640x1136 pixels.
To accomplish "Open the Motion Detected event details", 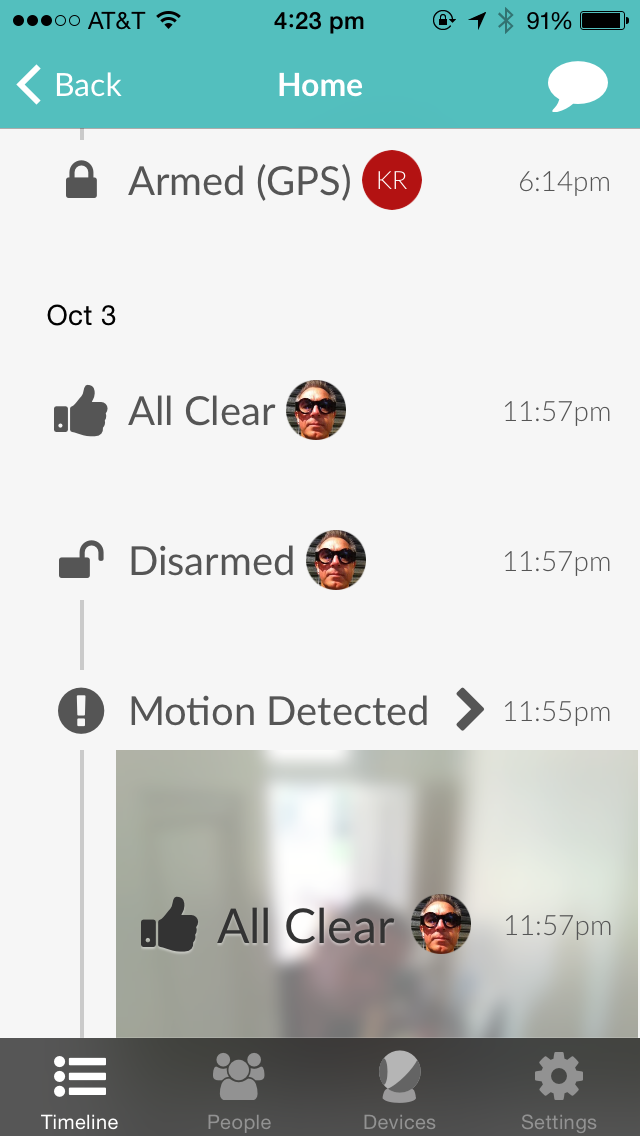I will tap(469, 711).
